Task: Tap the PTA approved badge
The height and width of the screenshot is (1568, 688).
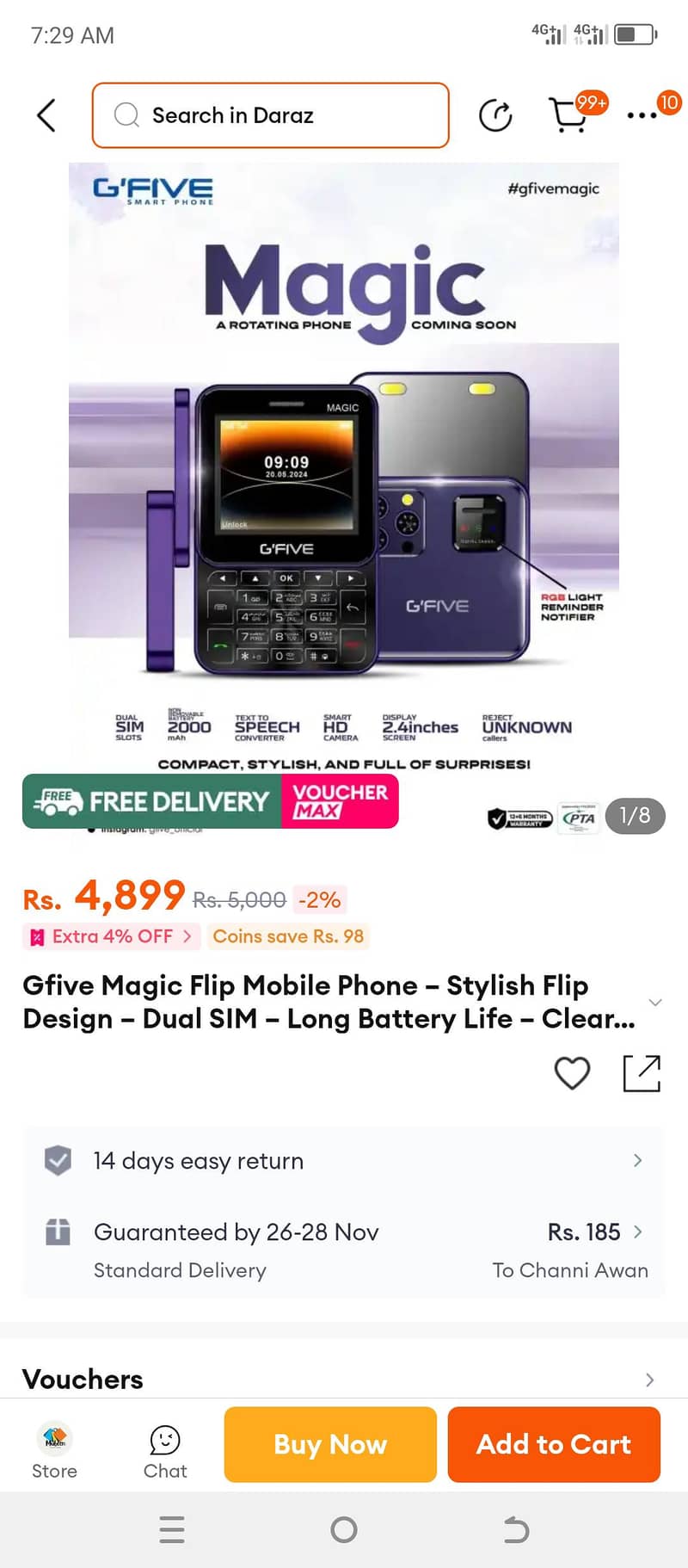Action: pyautogui.click(x=580, y=818)
